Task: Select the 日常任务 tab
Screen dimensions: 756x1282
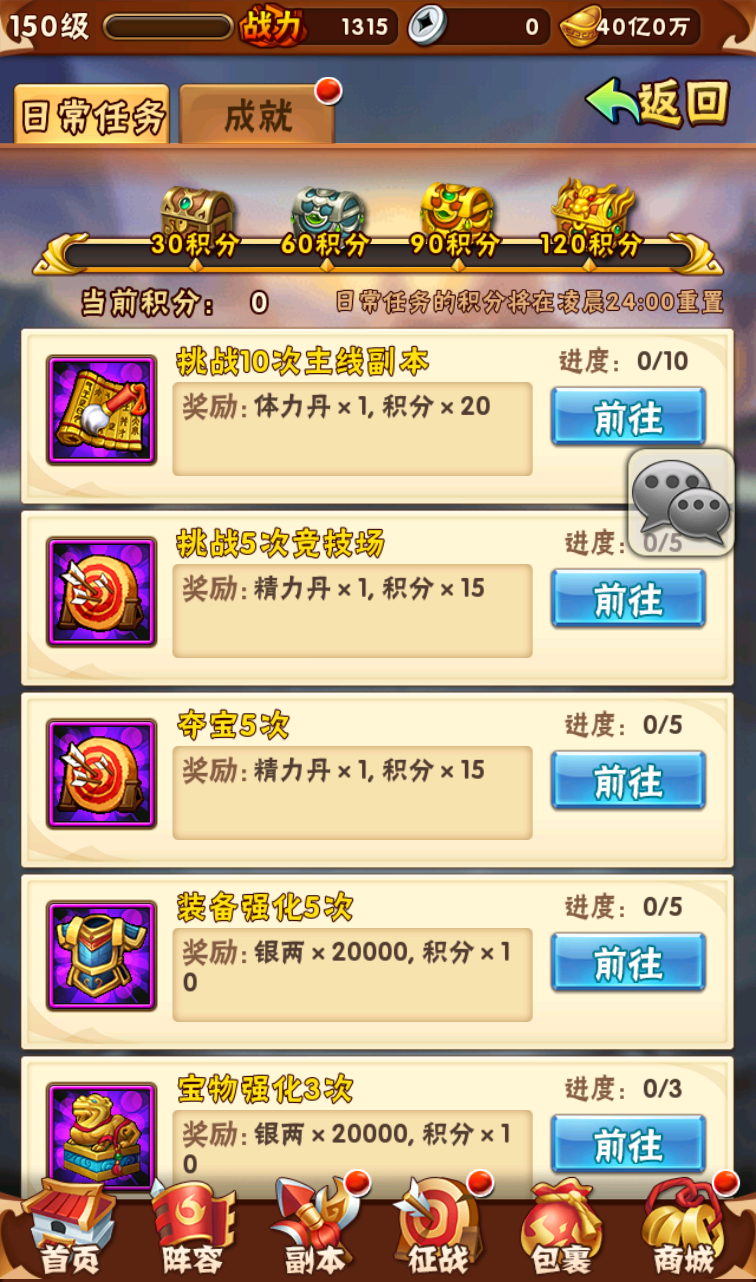Action: tap(92, 117)
